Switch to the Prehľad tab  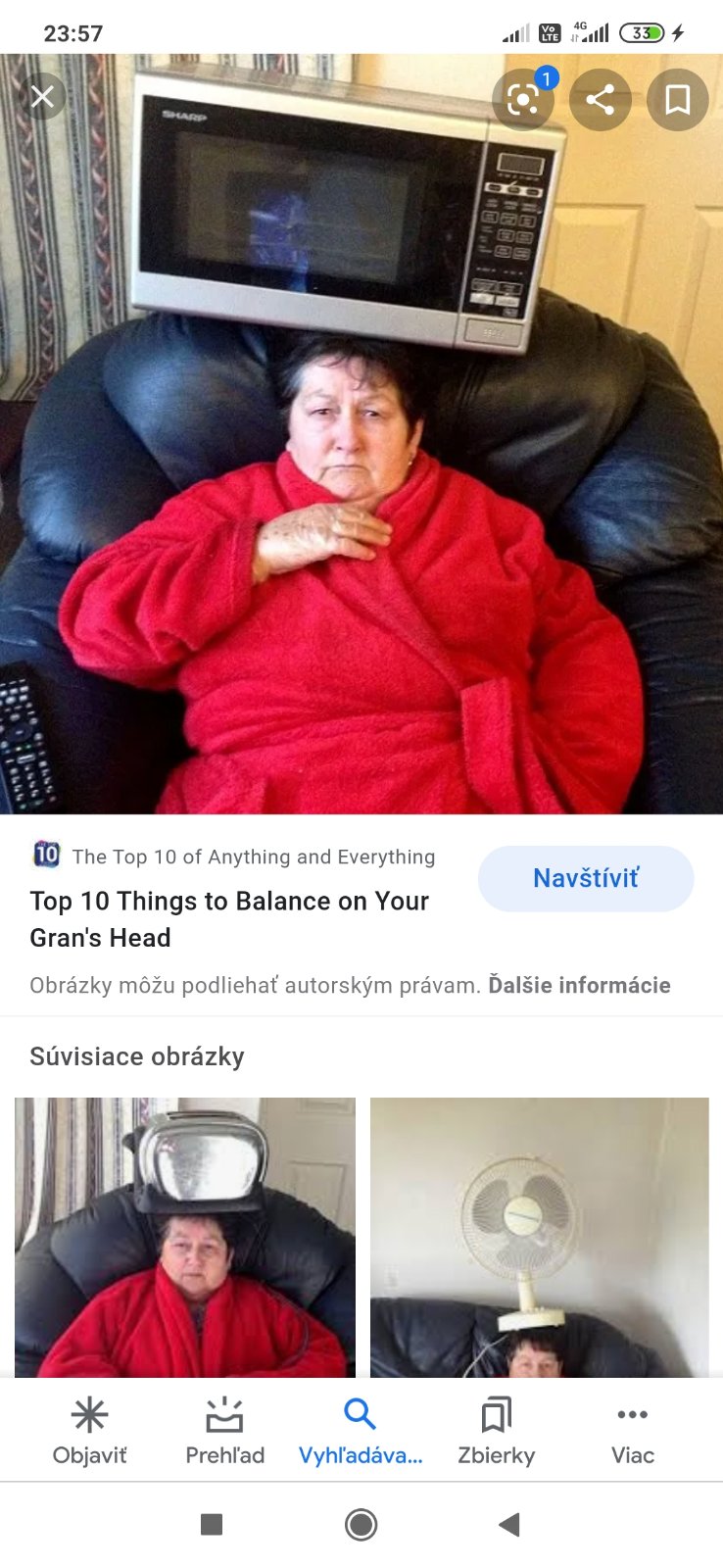(224, 1431)
